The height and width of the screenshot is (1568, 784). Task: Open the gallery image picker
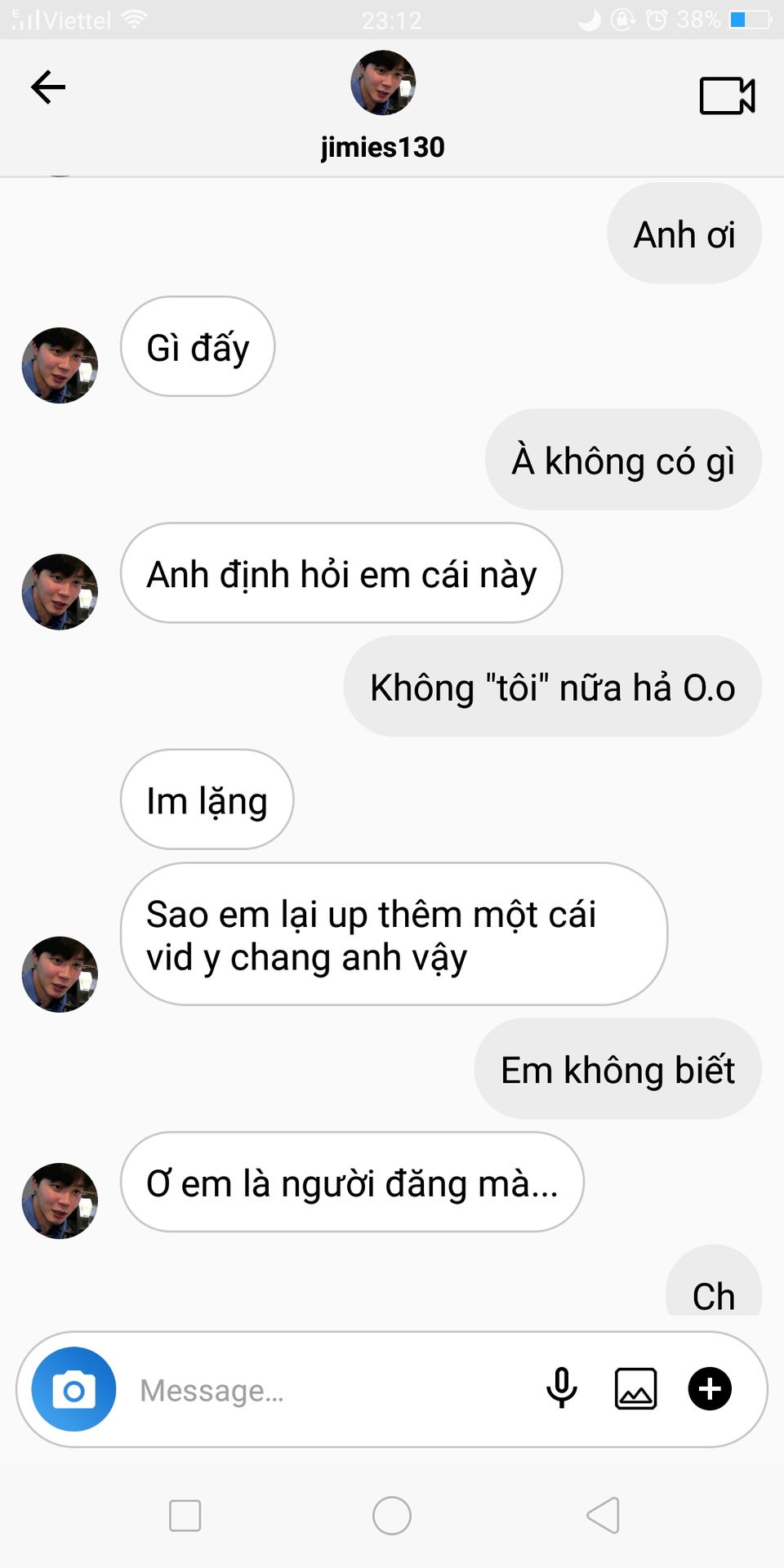[x=635, y=1388]
